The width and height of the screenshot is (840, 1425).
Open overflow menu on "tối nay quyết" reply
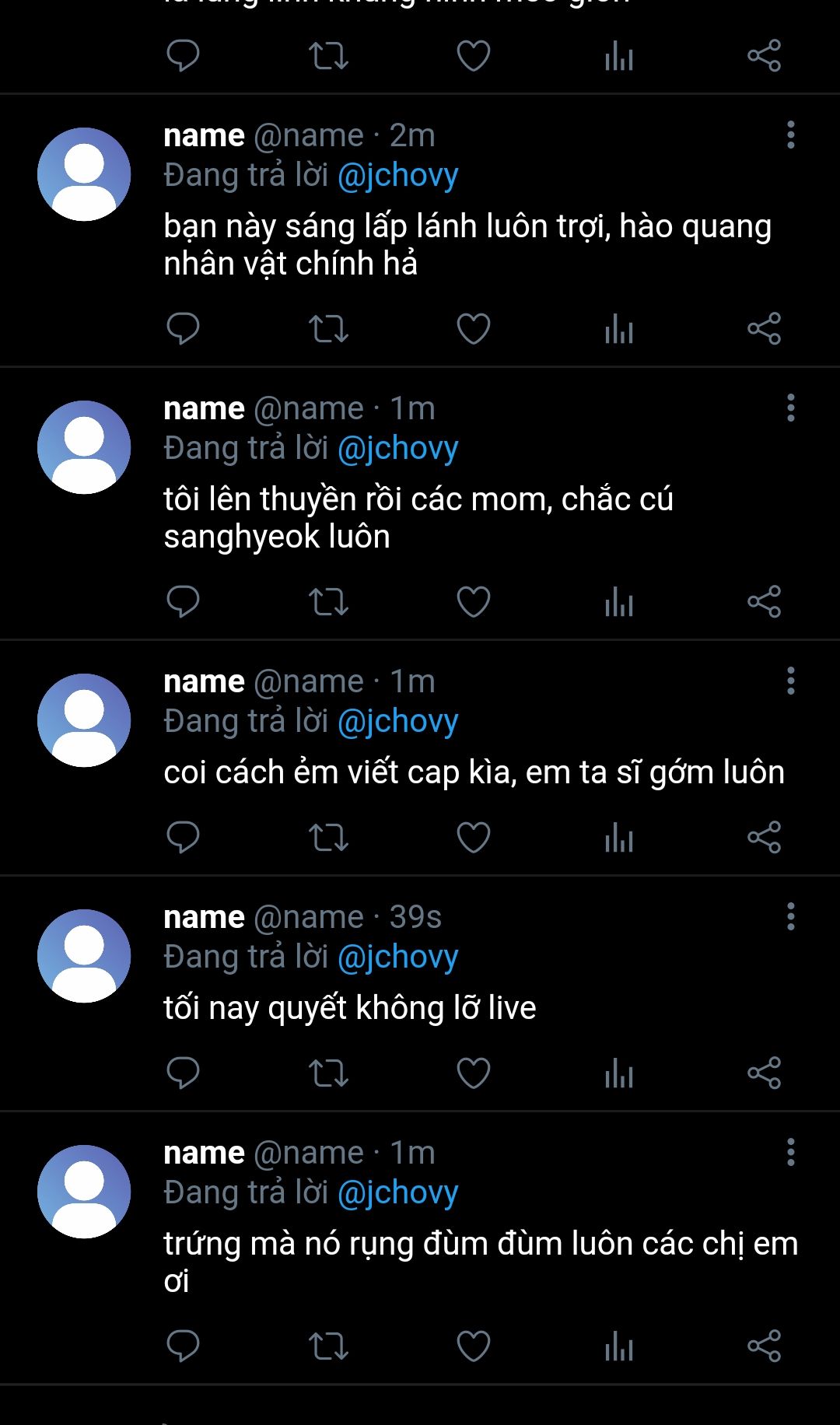[x=790, y=916]
